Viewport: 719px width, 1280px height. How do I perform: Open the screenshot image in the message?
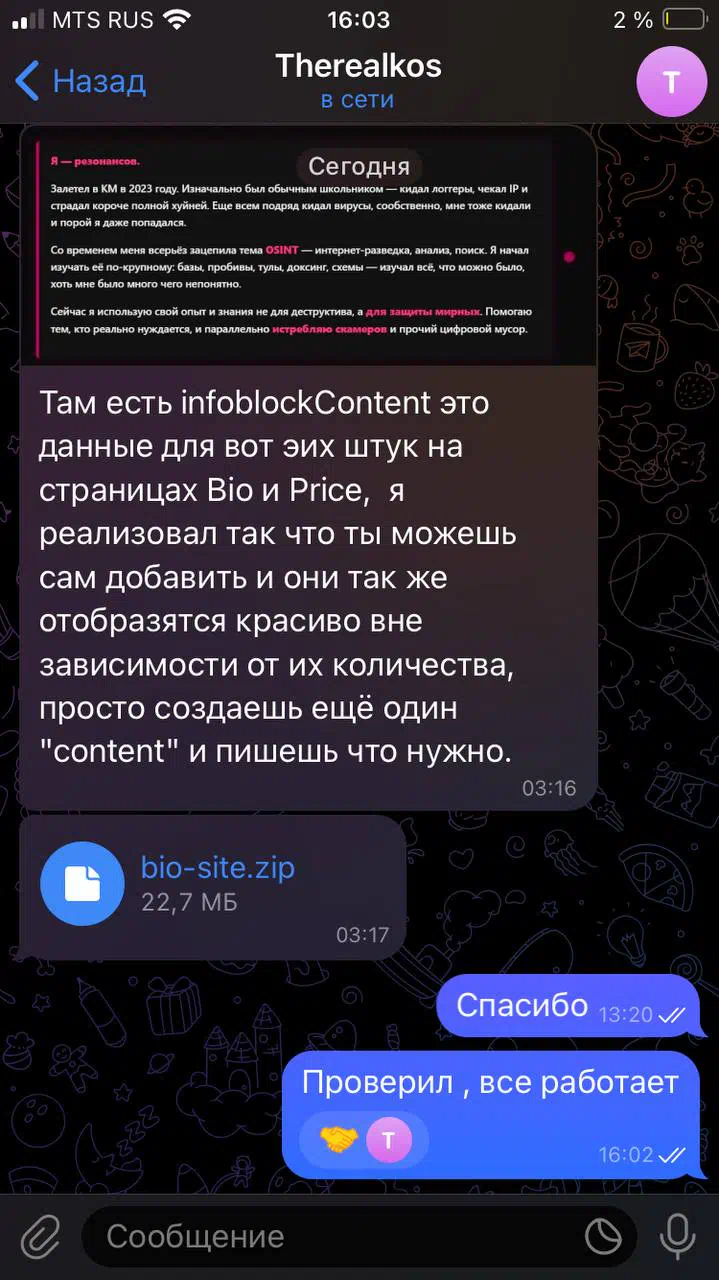309,246
